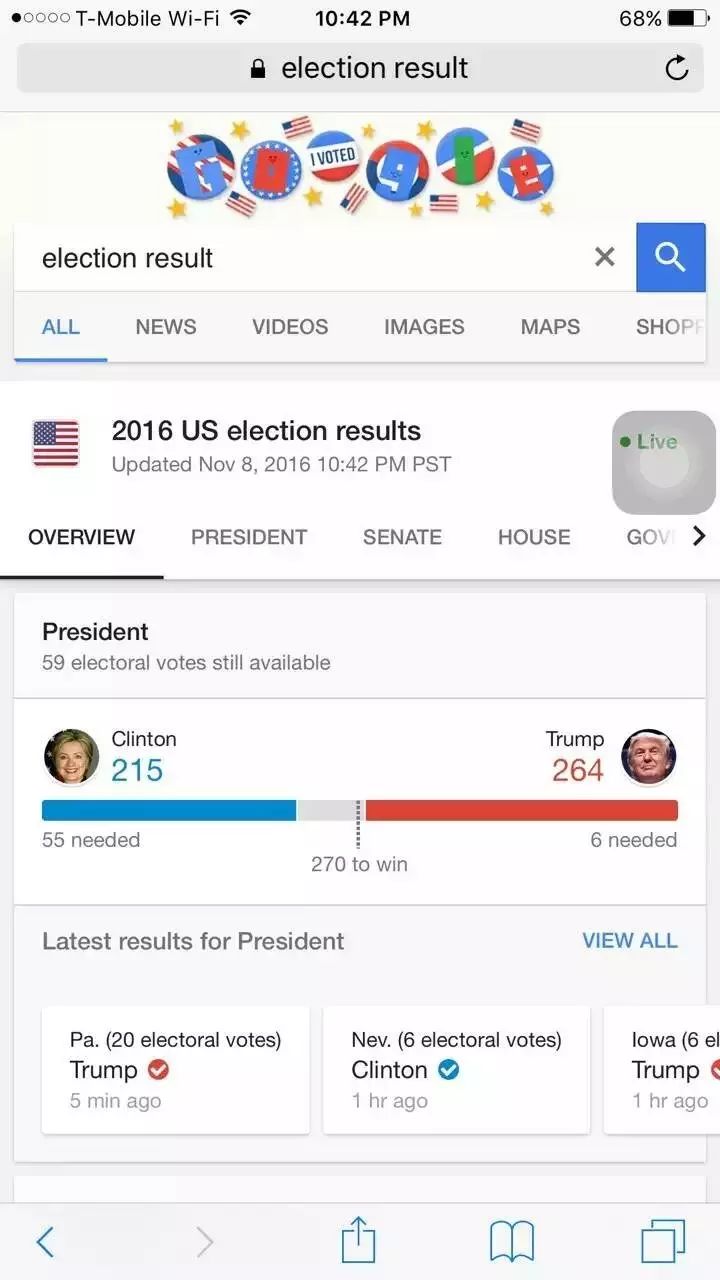View all latest President results
Image resolution: width=720 pixels, height=1280 pixels.
coord(629,941)
